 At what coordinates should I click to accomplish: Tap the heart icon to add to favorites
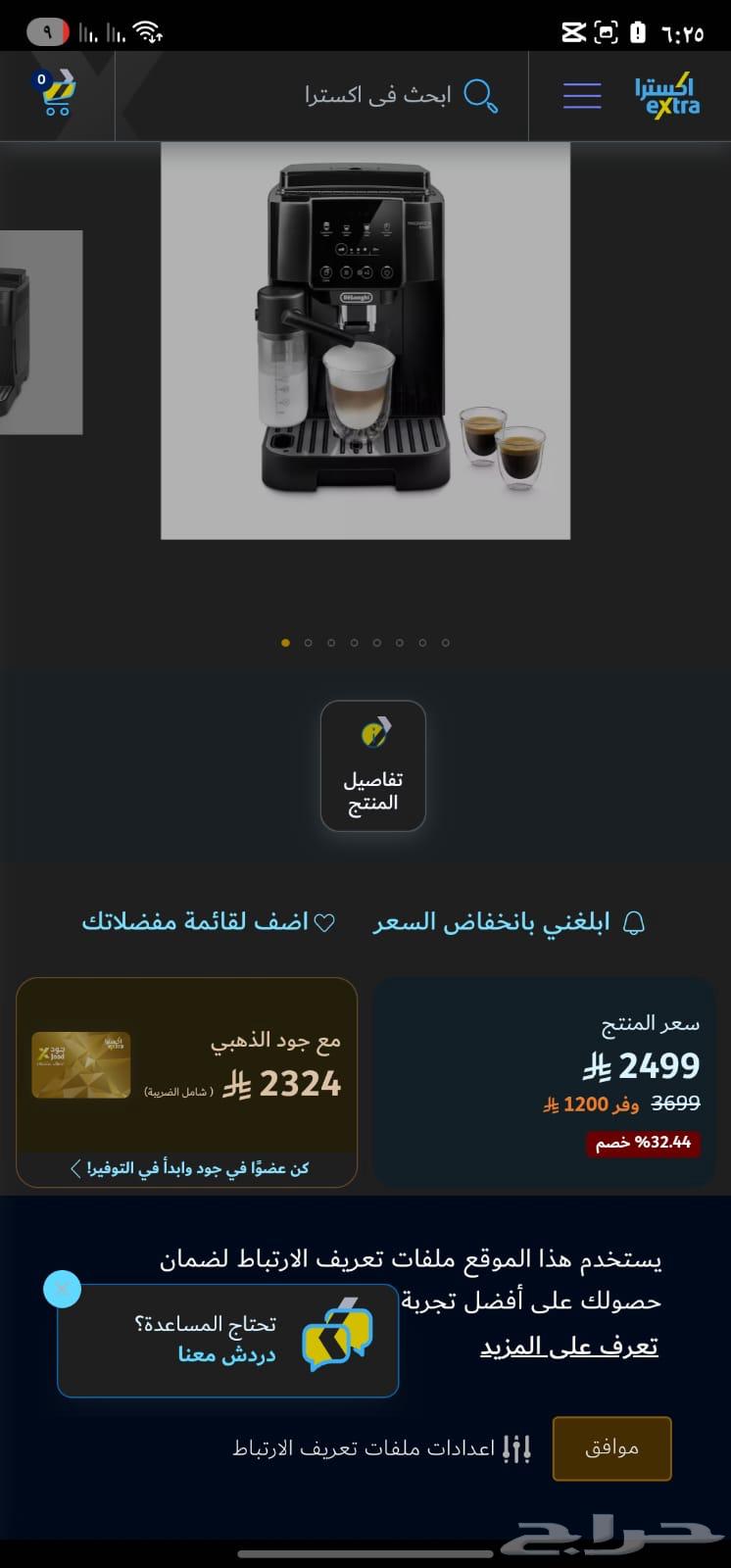pos(326,921)
